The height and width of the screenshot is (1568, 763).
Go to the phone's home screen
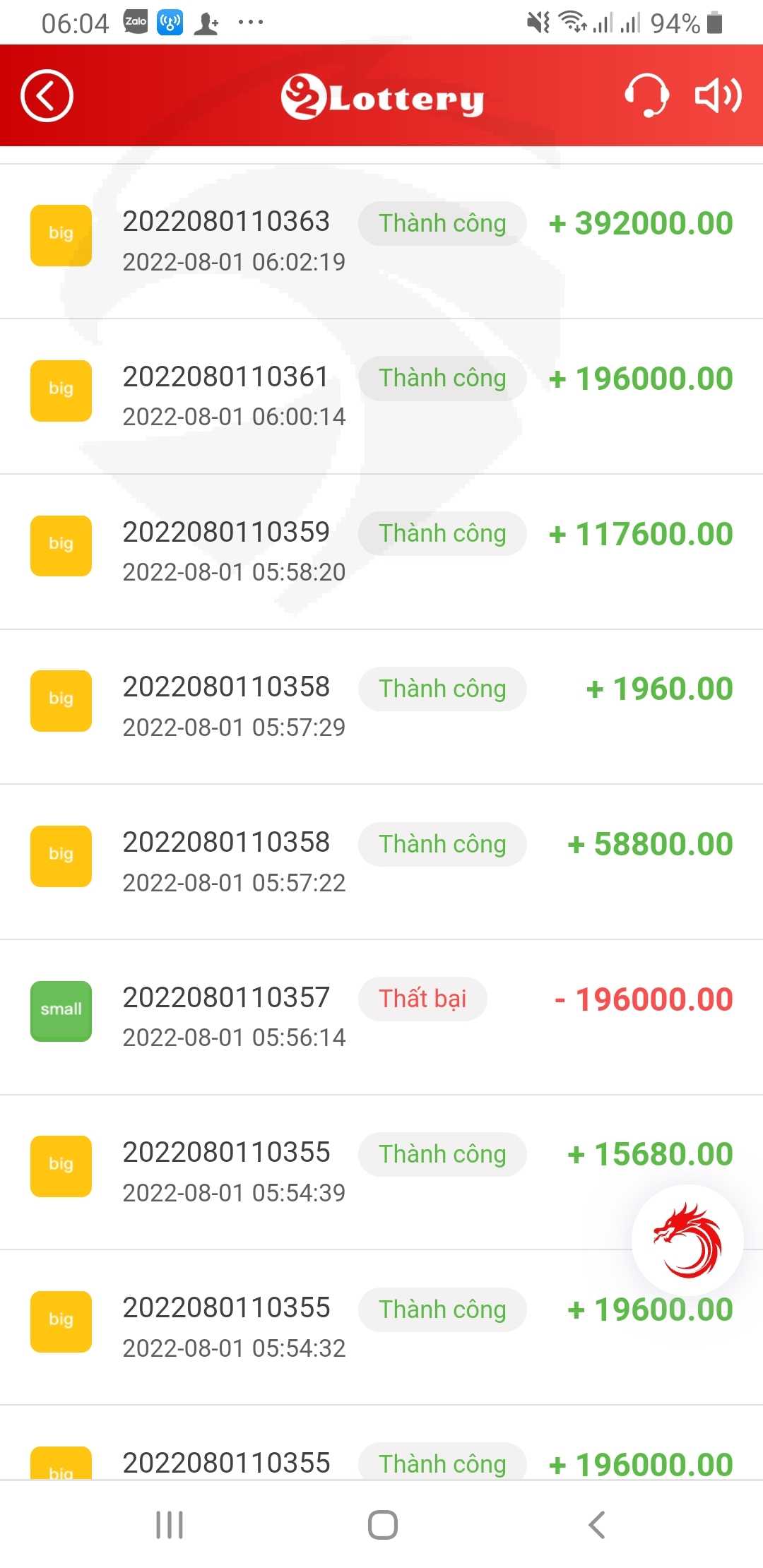(x=382, y=1524)
